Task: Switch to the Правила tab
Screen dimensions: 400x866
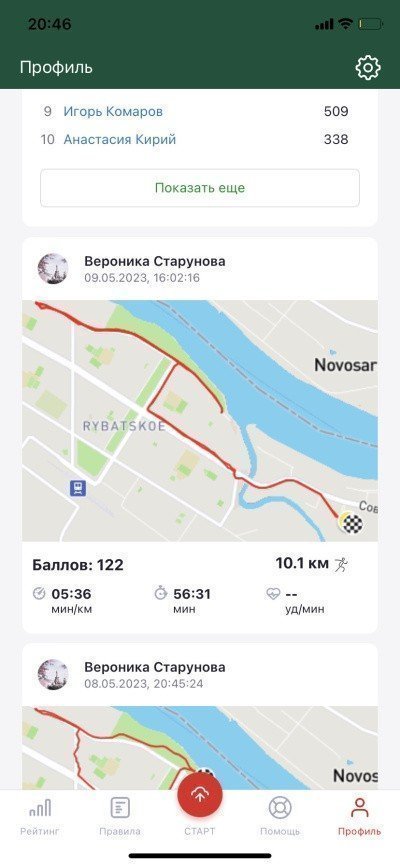Action: (120, 817)
